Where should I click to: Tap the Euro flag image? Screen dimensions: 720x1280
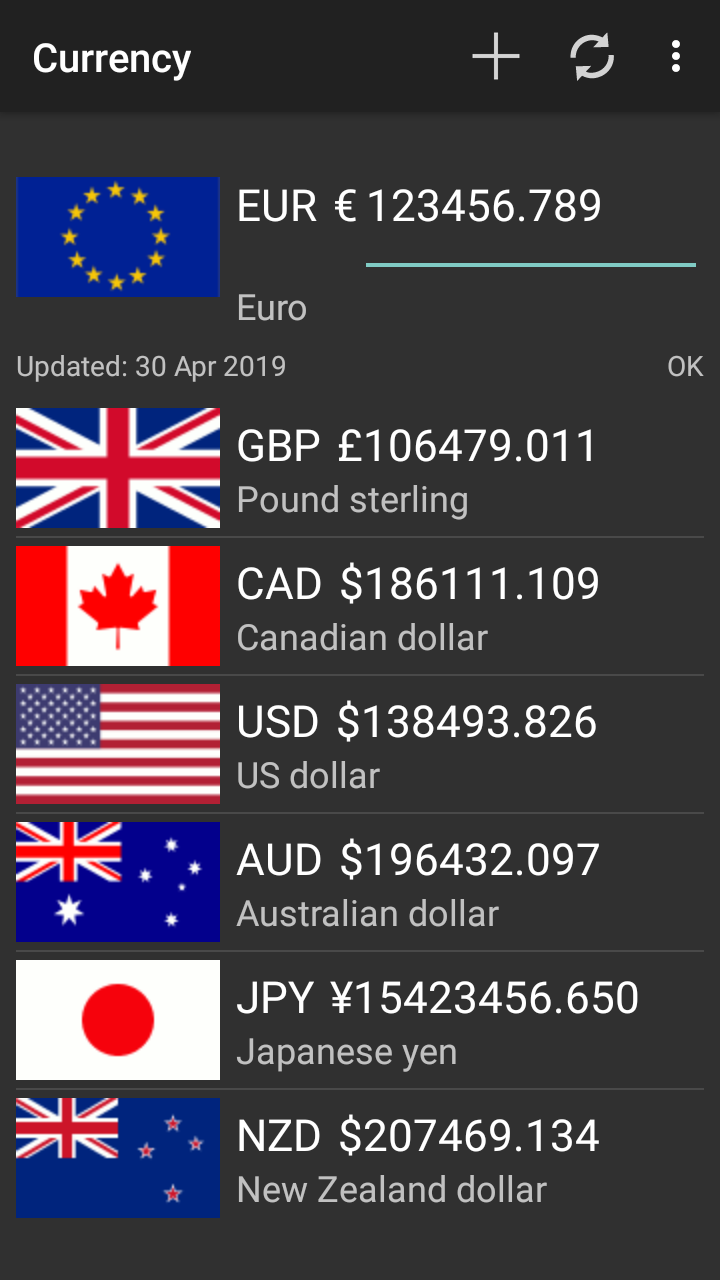click(x=117, y=237)
